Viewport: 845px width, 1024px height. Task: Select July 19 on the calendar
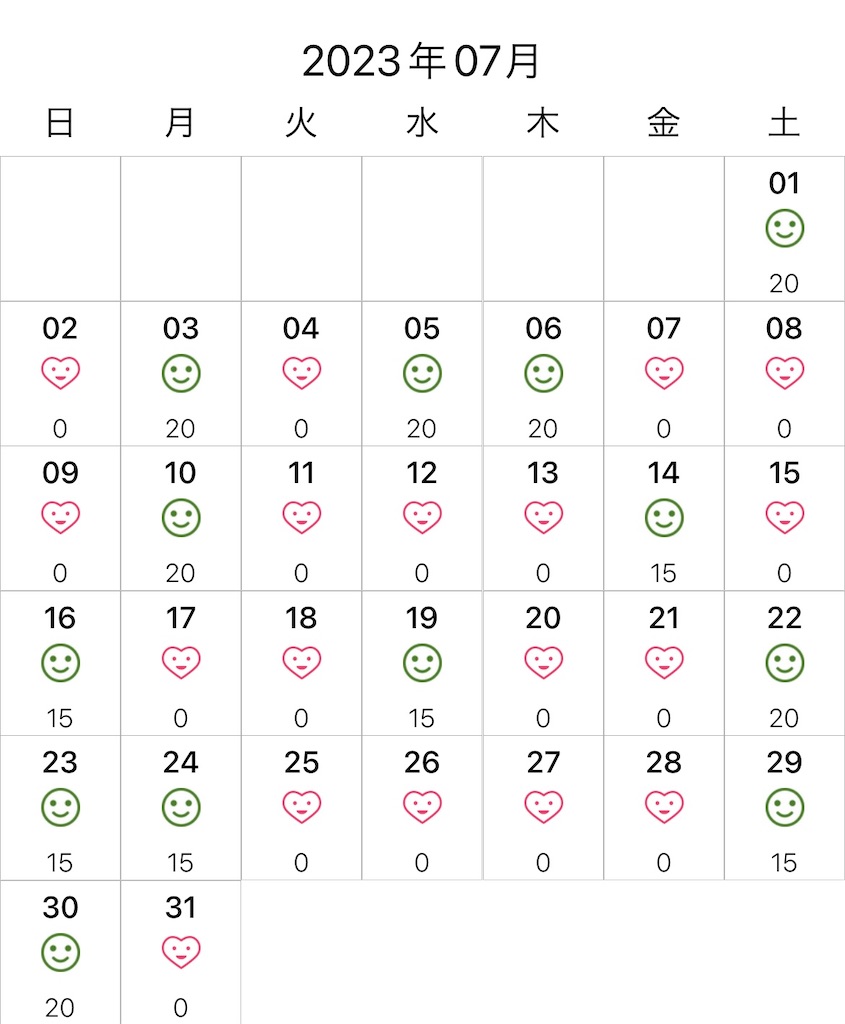coord(422,663)
